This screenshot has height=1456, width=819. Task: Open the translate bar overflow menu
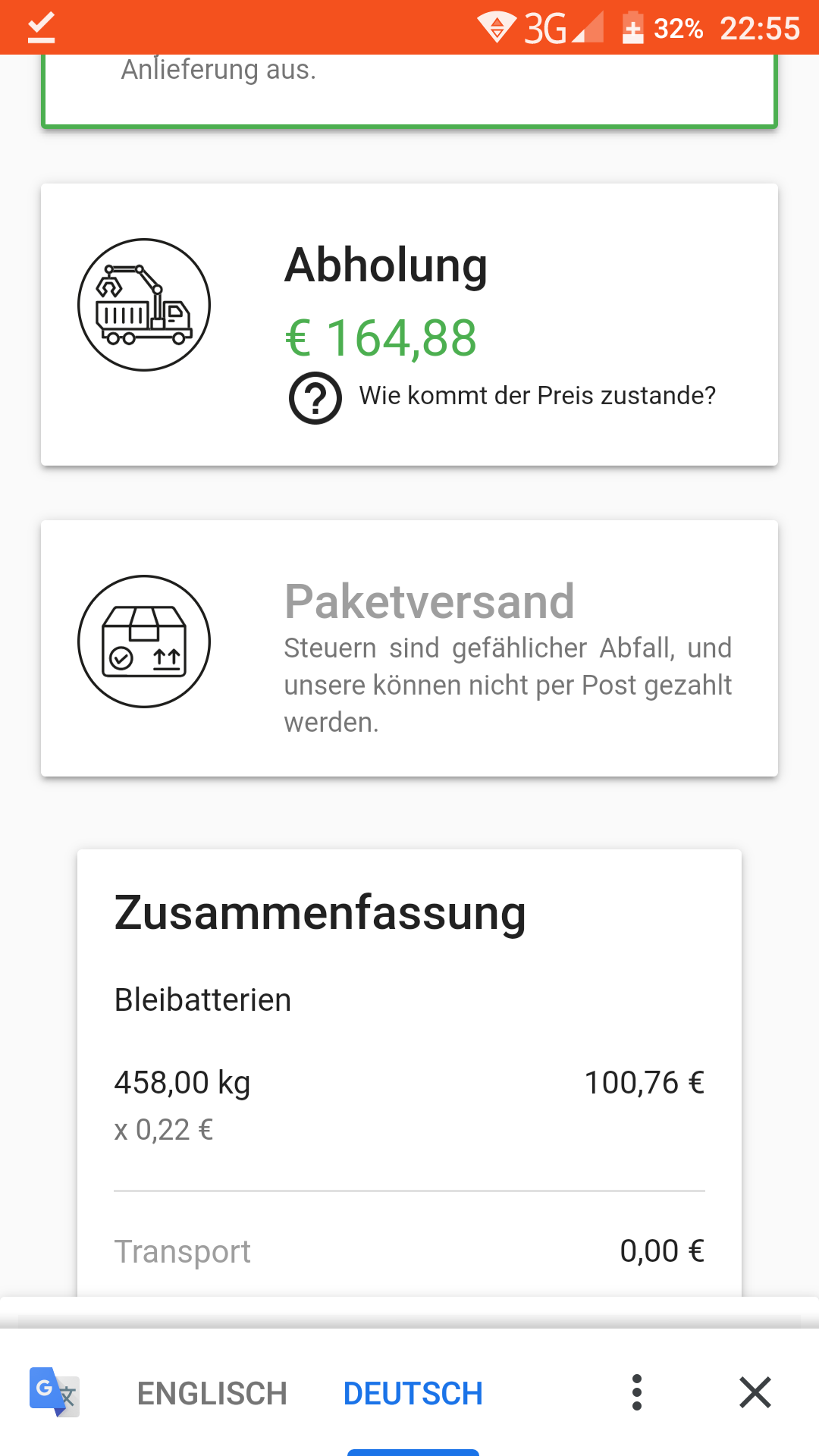tap(637, 1392)
